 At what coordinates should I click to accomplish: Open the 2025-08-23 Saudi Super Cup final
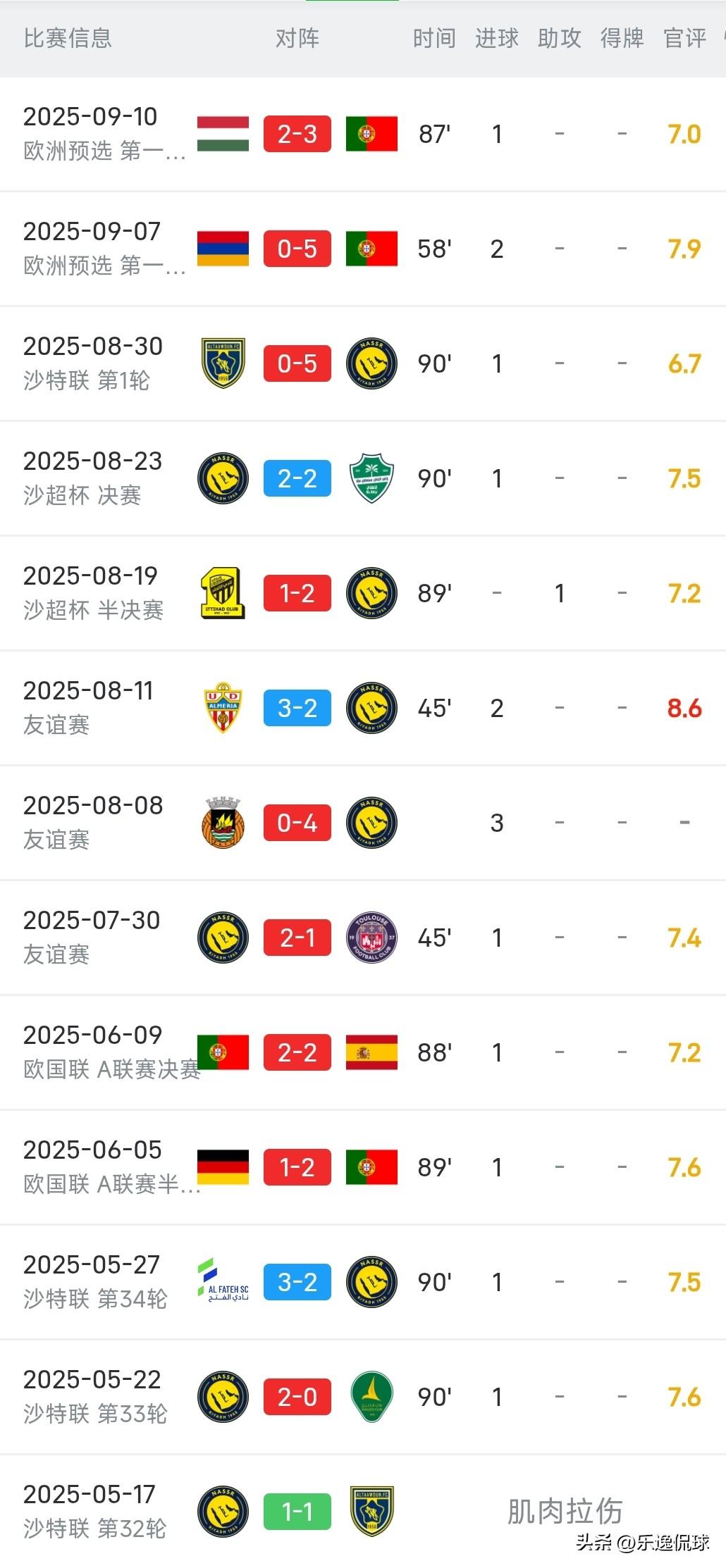coord(363,478)
